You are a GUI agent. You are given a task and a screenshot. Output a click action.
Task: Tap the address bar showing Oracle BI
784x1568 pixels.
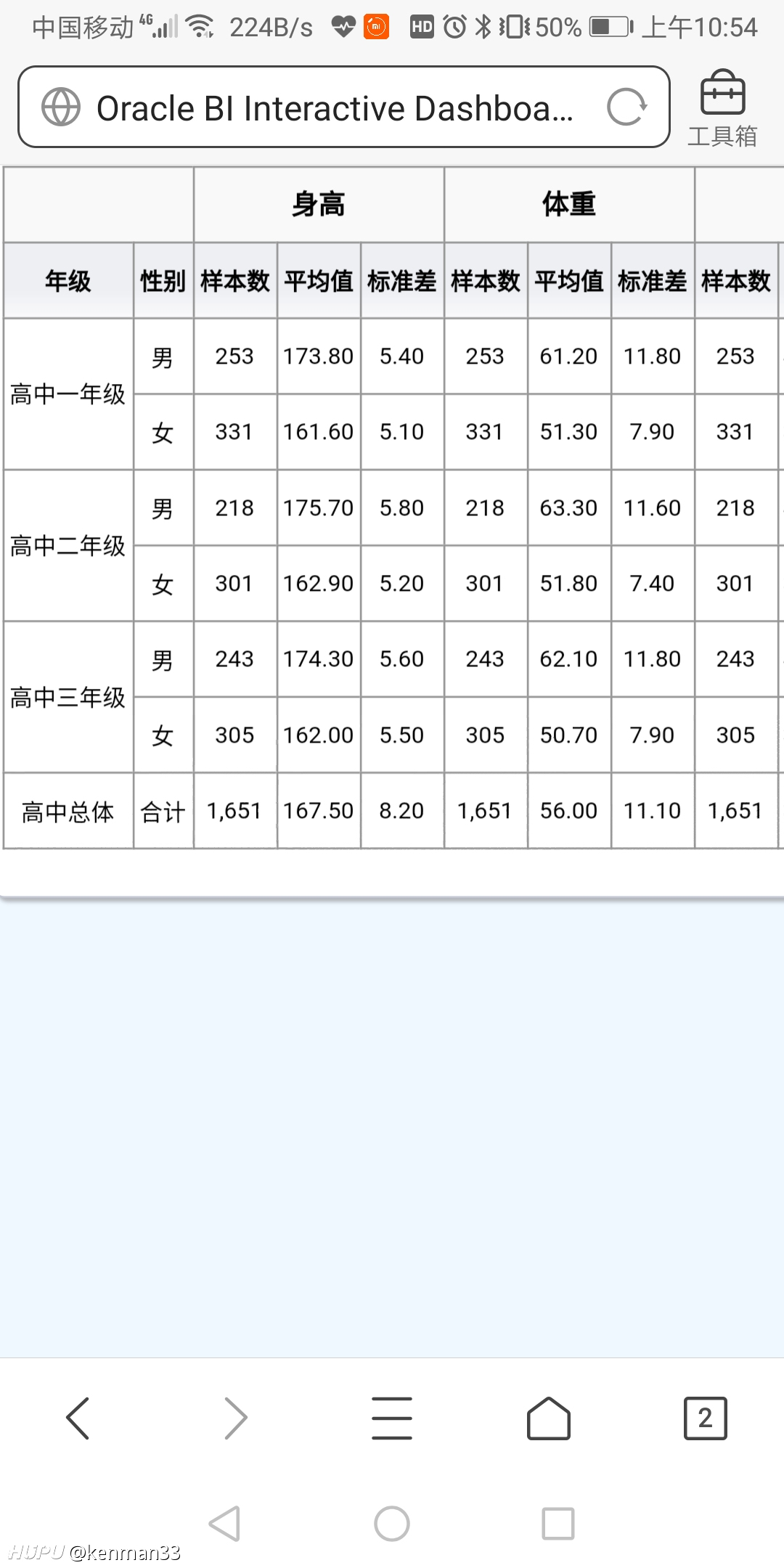tap(343, 107)
